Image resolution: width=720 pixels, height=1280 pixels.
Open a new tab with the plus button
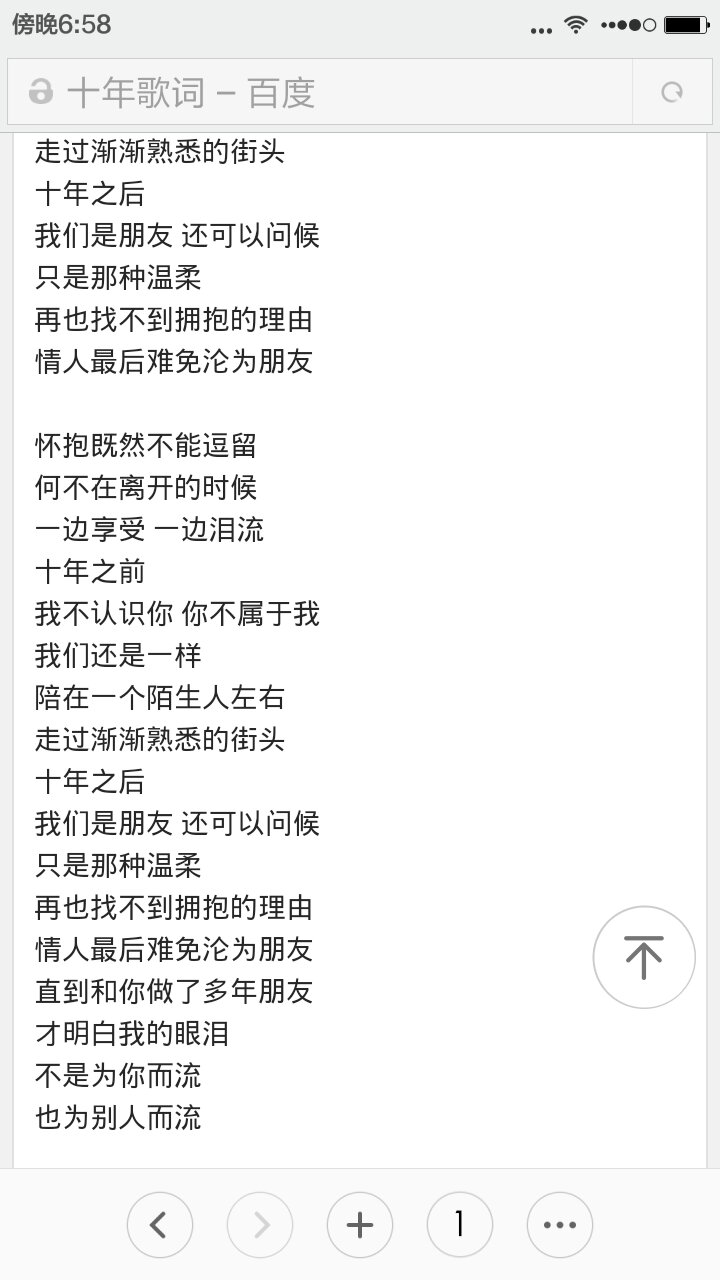point(360,1225)
